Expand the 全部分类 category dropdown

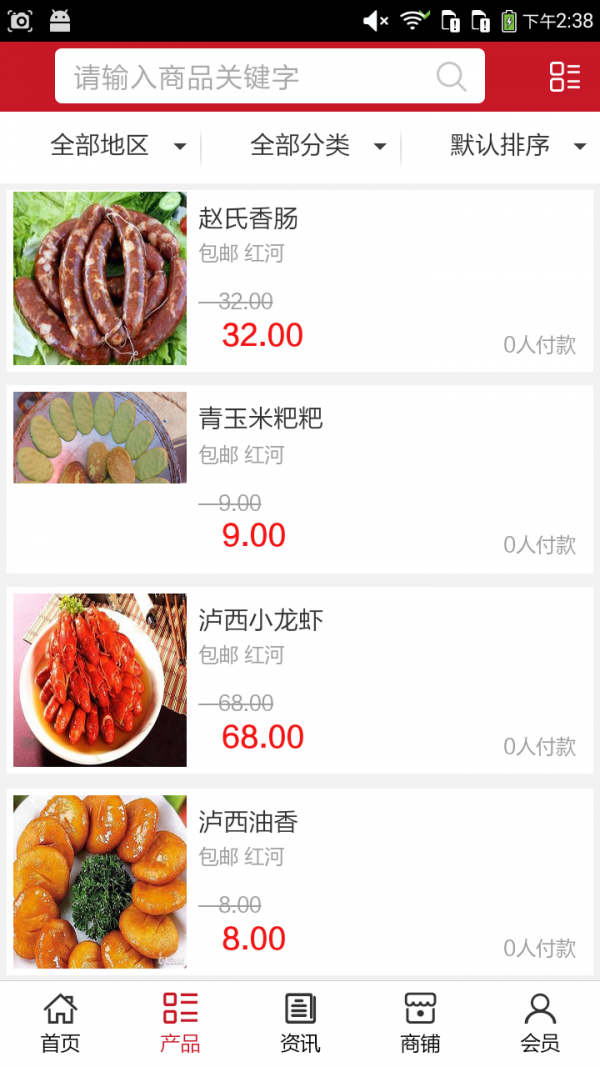[x=318, y=146]
